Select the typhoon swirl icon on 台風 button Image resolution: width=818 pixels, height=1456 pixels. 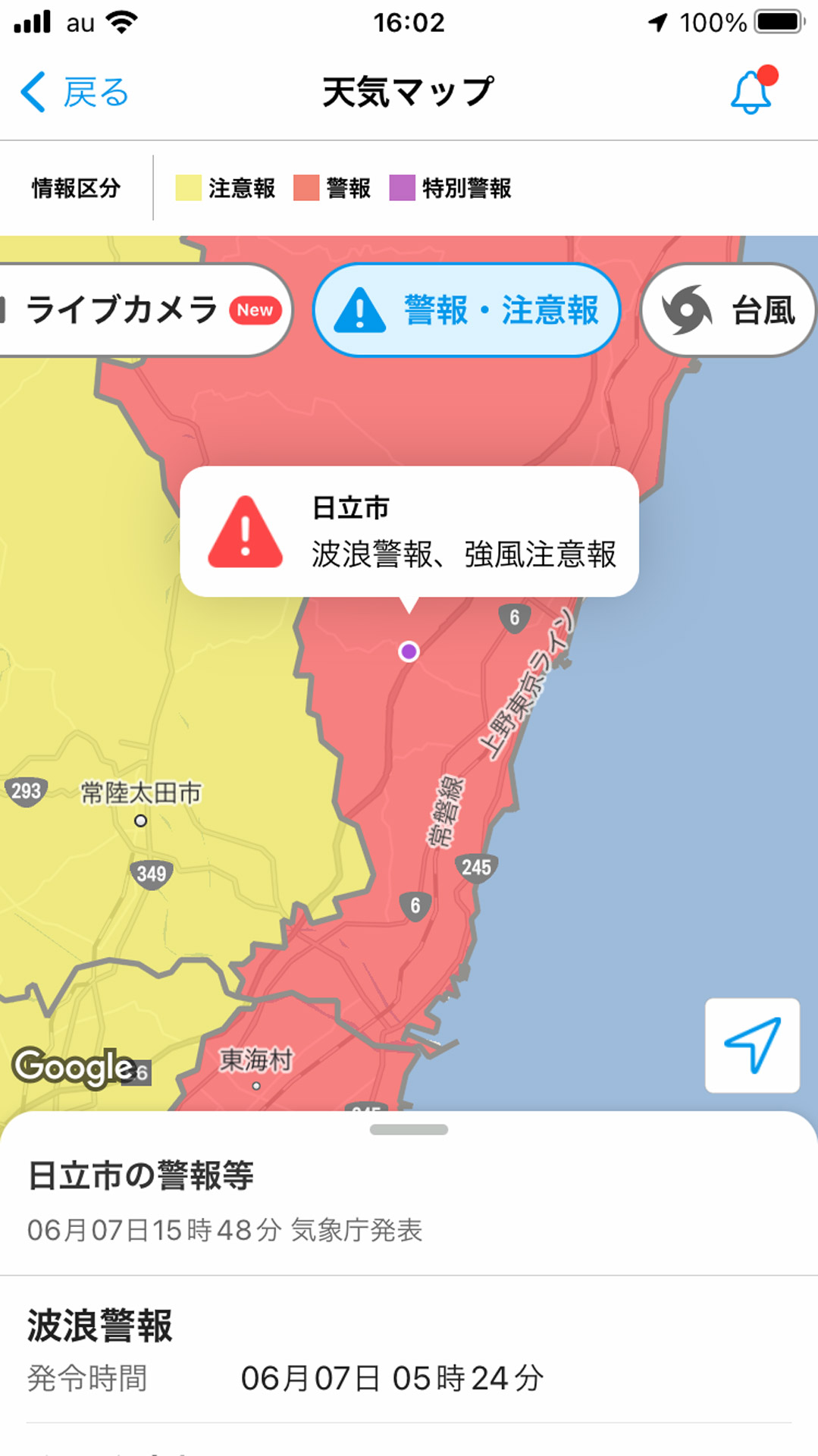687,309
